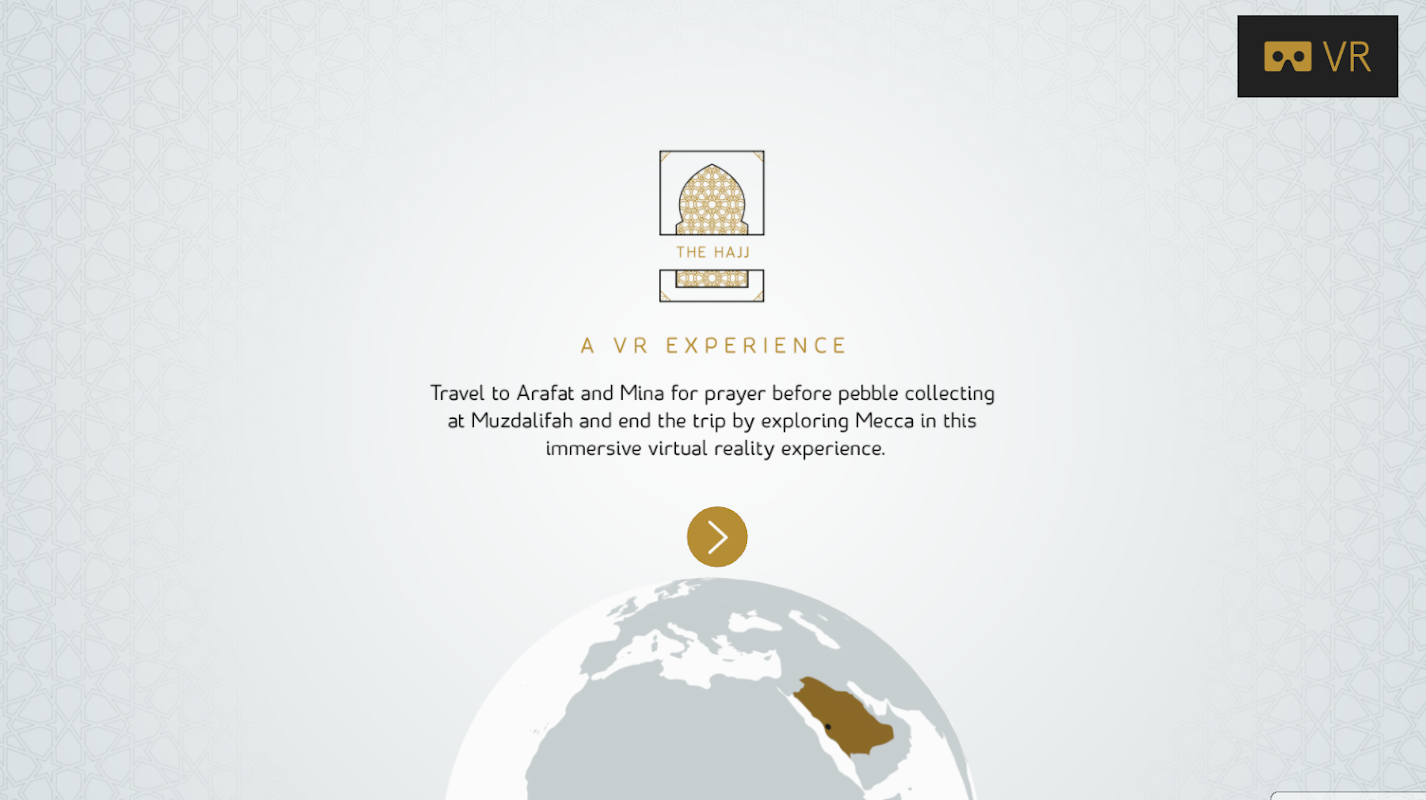1426x800 pixels.
Task: Switch to VR headset mode
Action: pyautogui.click(x=1316, y=56)
